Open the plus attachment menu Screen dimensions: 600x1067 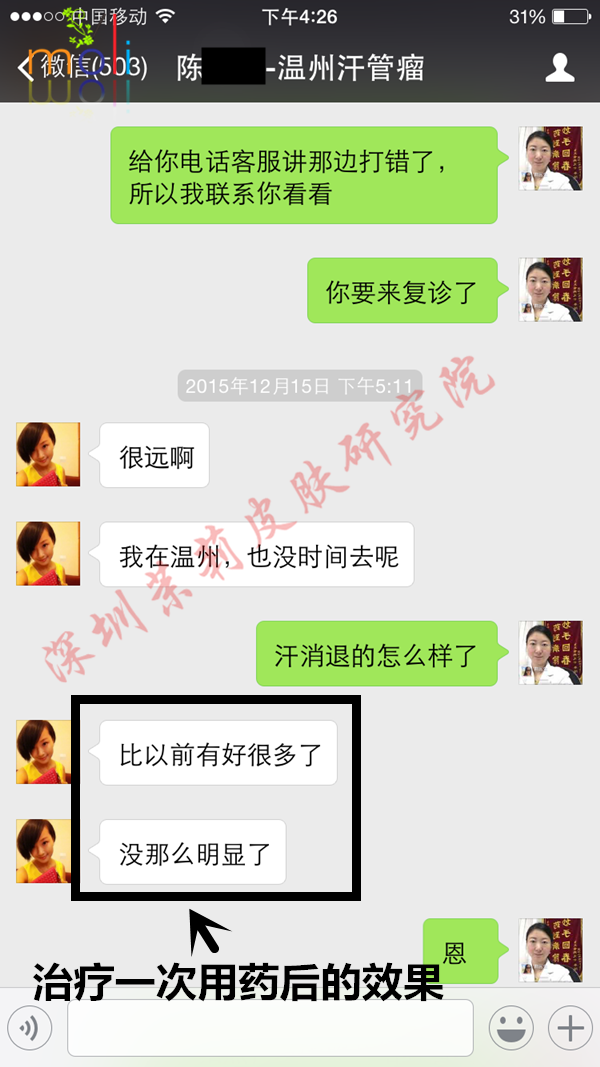[x=570, y=1027]
